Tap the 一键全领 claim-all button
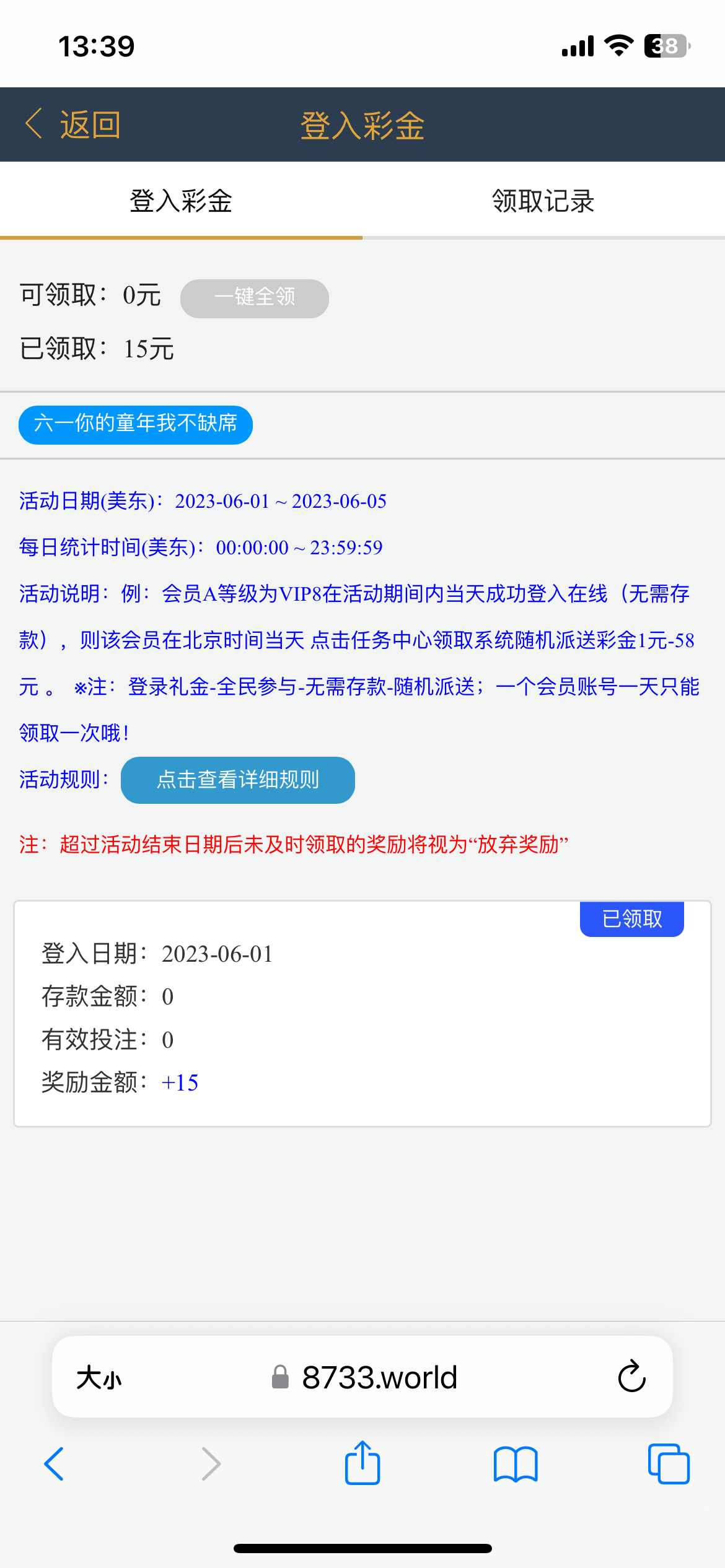 pyautogui.click(x=254, y=298)
